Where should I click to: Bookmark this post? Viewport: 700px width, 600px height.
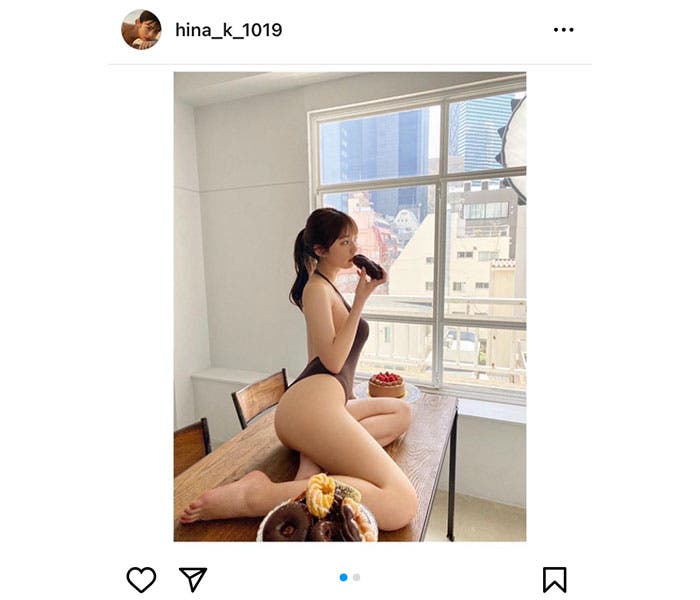point(554,579)
